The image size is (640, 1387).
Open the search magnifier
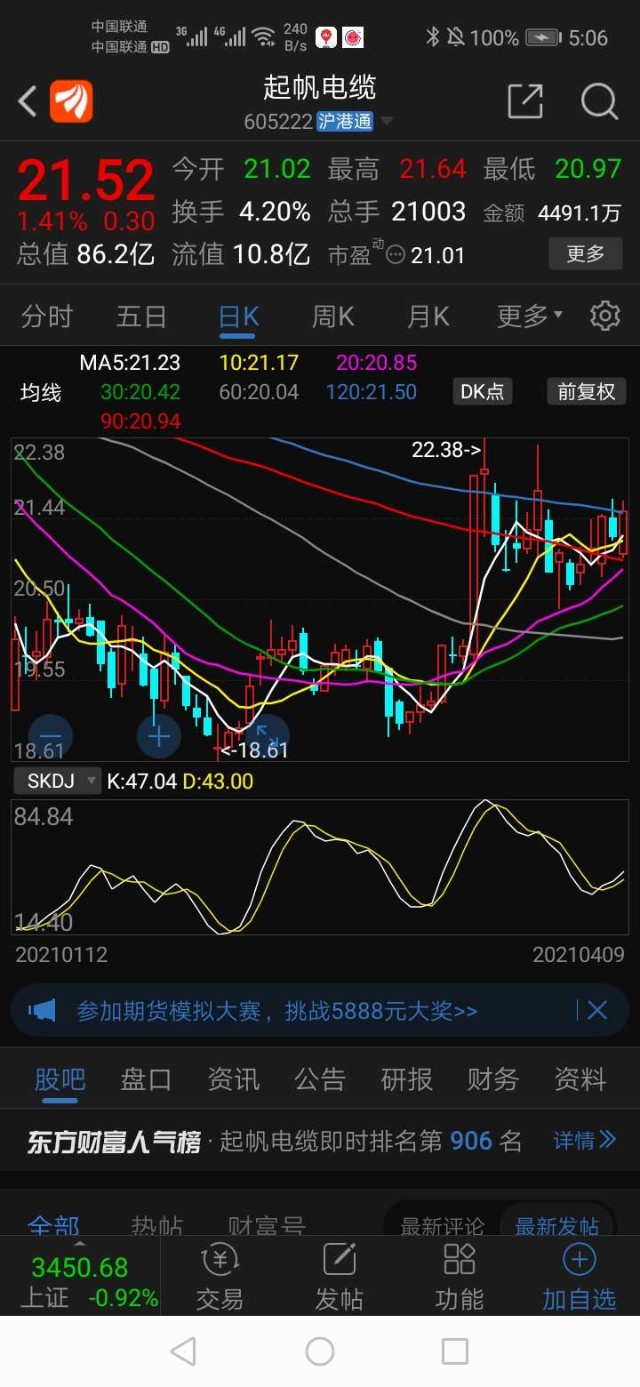tap(599, 101)
